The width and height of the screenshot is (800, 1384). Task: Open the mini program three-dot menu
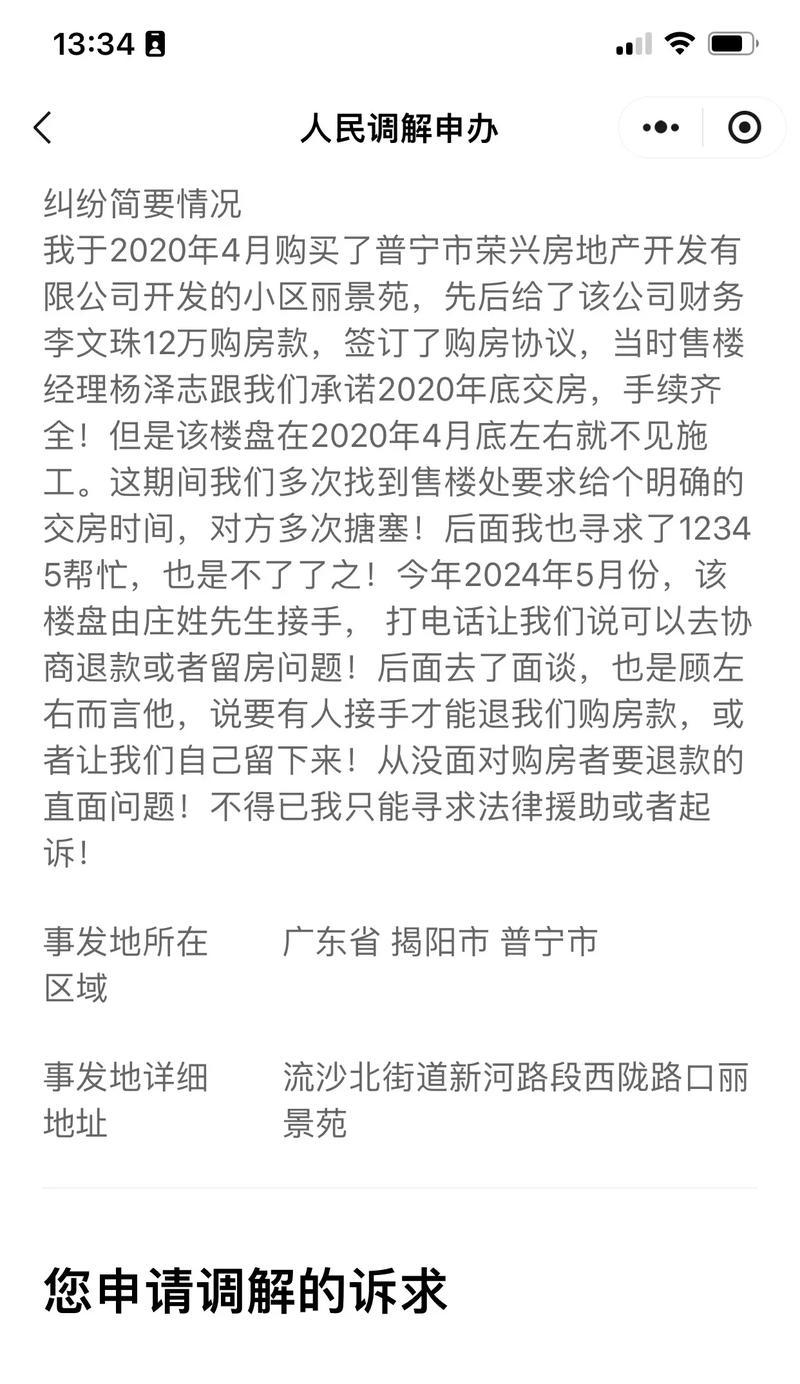pyautogui.click(x=661, y=128)
